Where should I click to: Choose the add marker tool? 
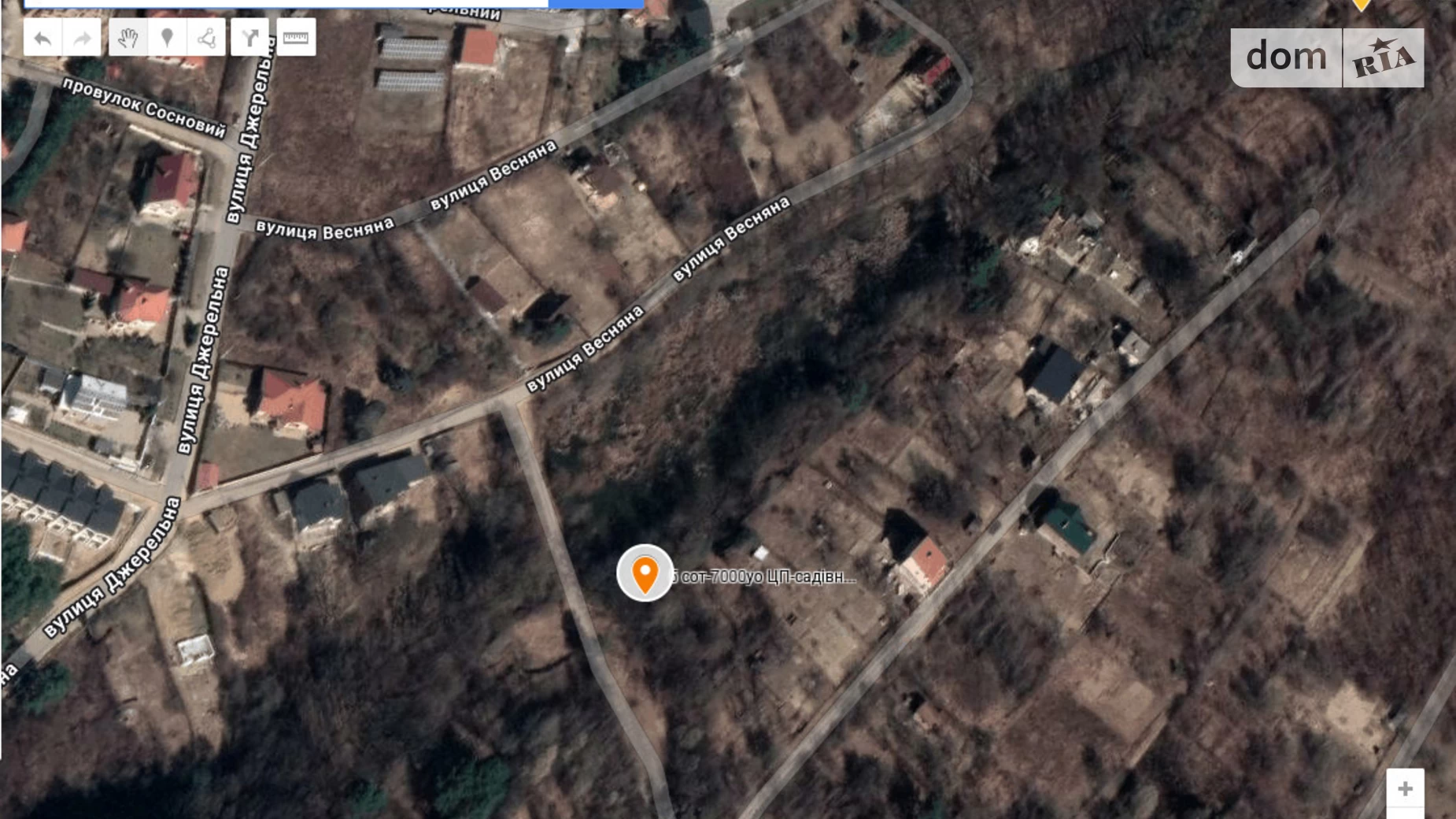click(x=167, y=38)
